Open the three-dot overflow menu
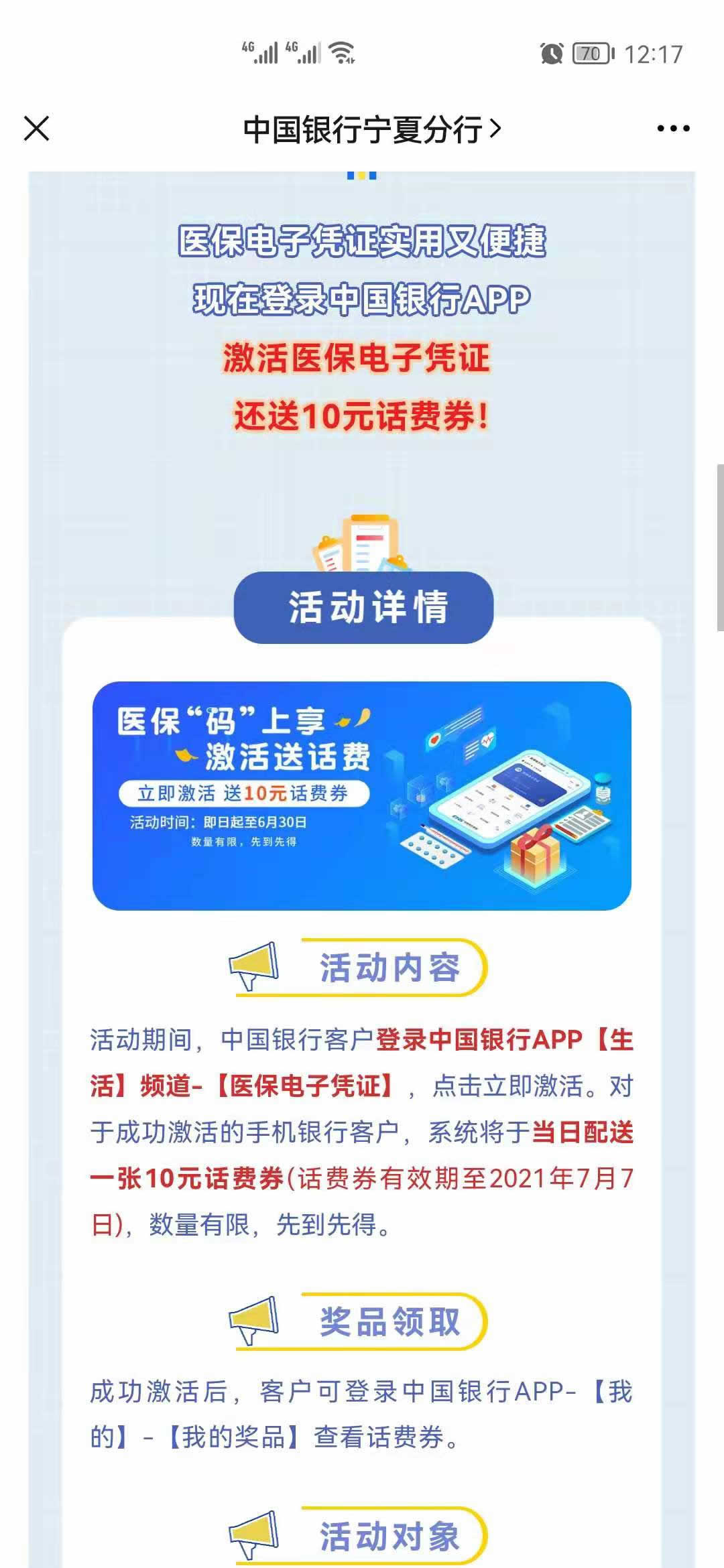The width and height of the screenshot is (724, 1568). coord(673,129)
